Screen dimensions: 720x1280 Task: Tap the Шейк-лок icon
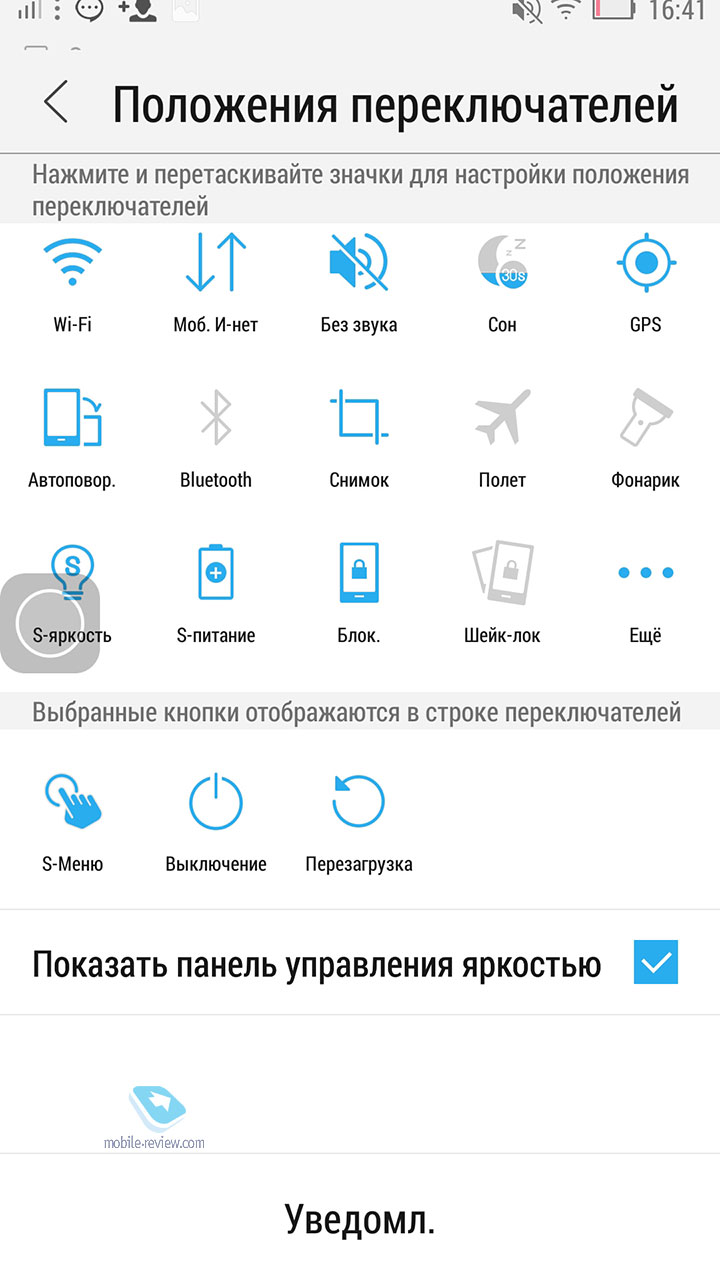click(x=503, y=573)
